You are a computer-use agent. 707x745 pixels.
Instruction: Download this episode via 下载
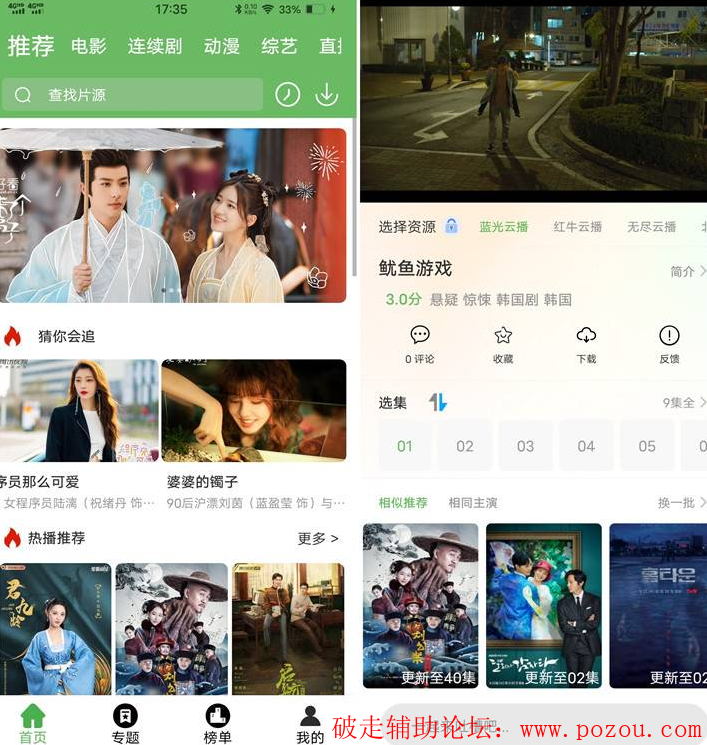click(x=586, y=343)
